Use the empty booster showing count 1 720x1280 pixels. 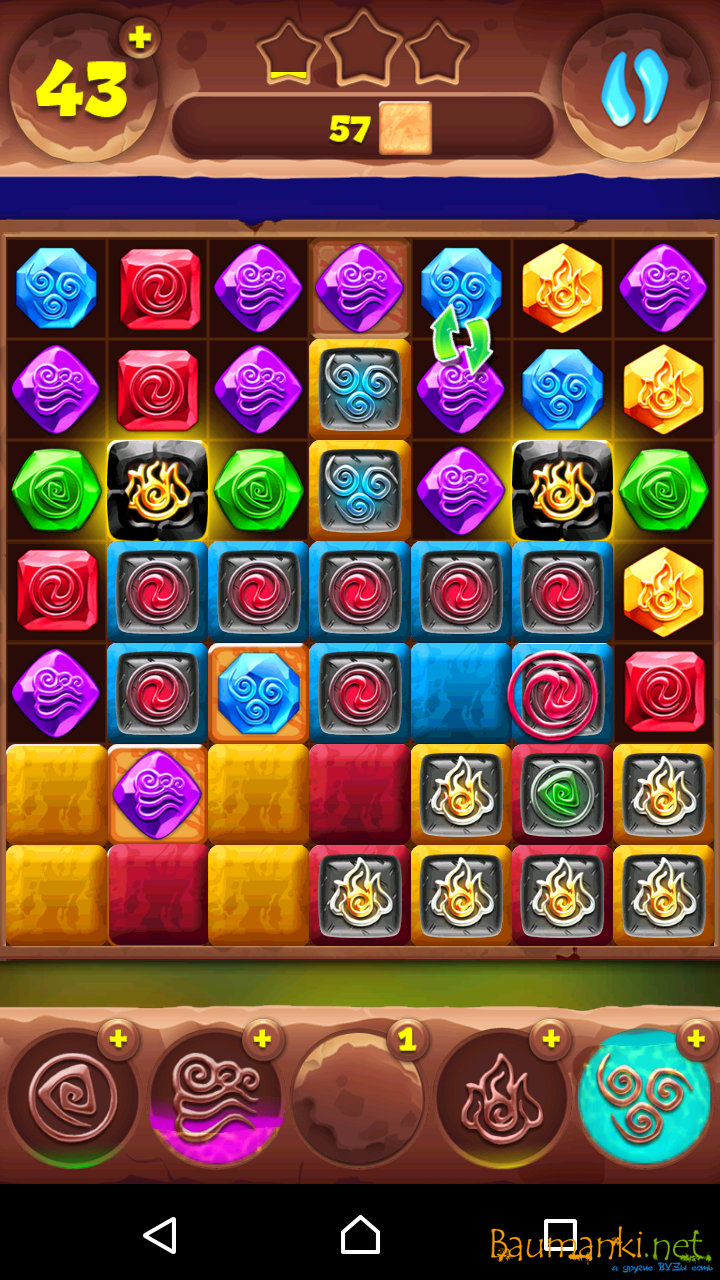(358, 1098)
